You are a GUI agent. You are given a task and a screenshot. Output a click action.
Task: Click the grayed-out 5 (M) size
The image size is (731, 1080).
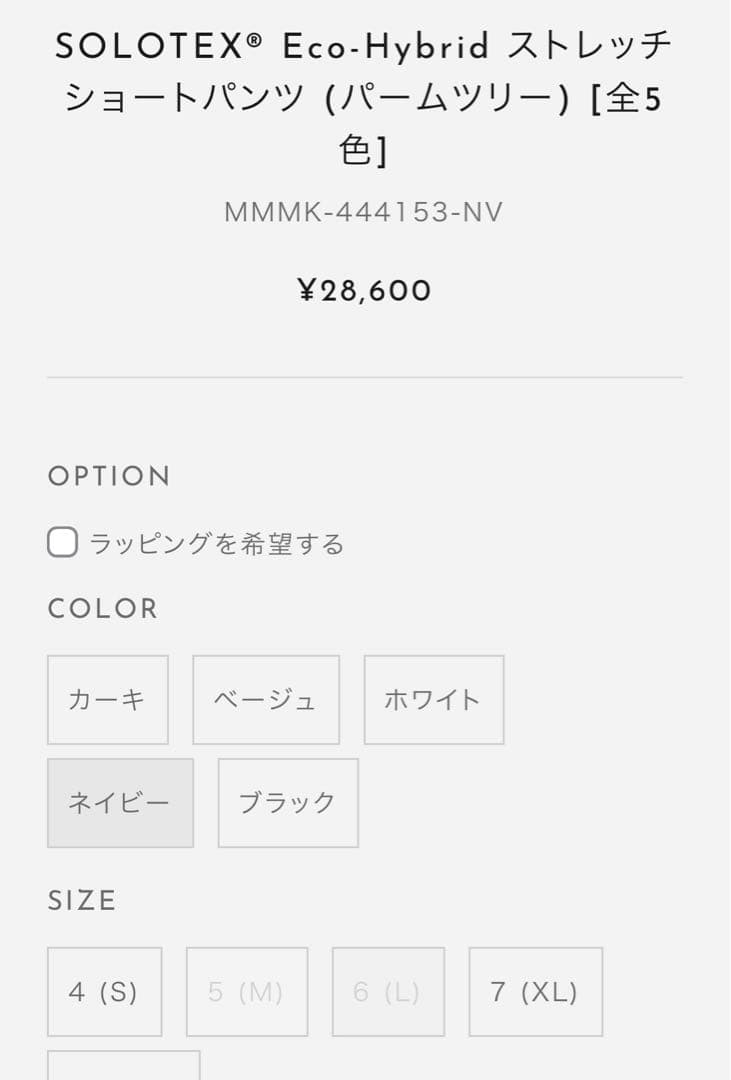246,992
